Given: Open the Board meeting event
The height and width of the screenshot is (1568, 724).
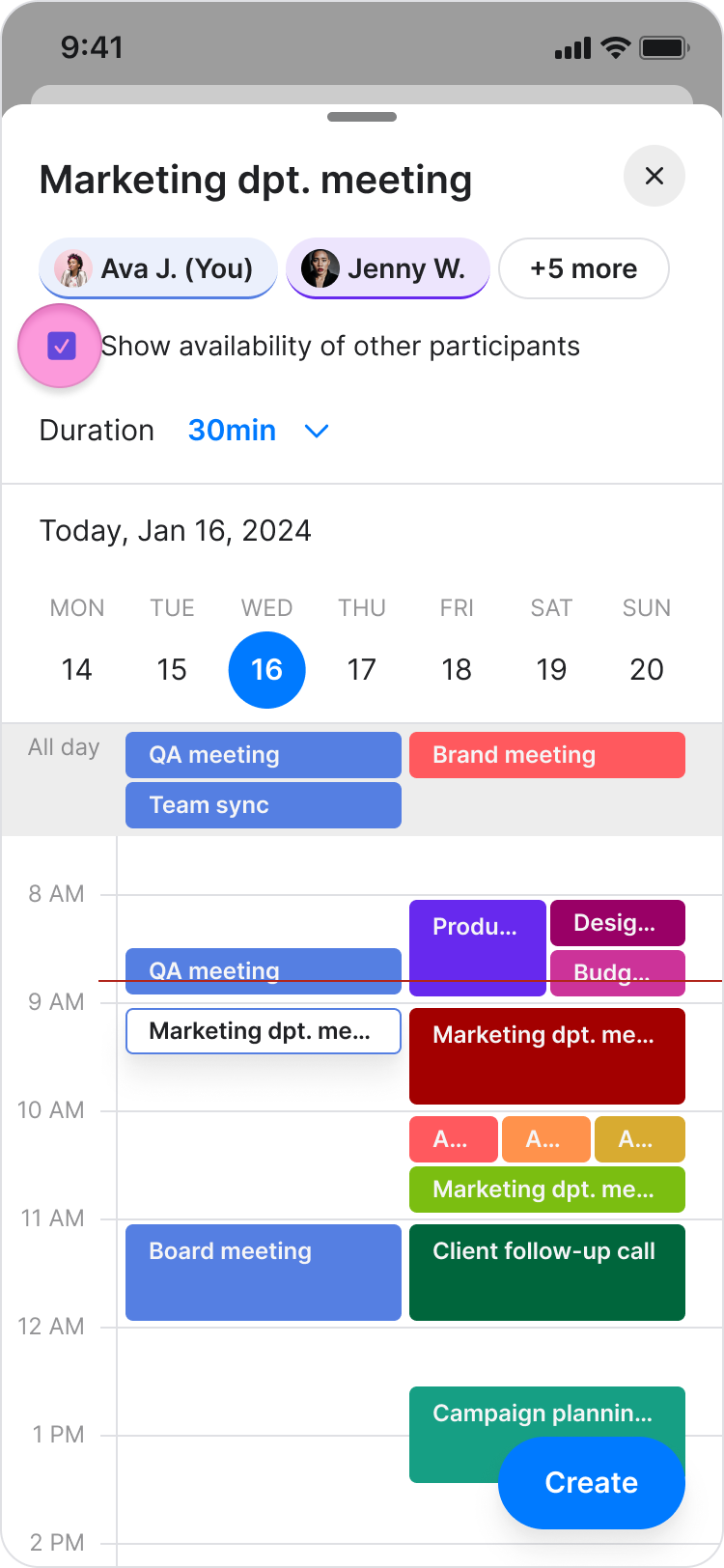Looking at the screenshot, I should tap(263, 1272).
